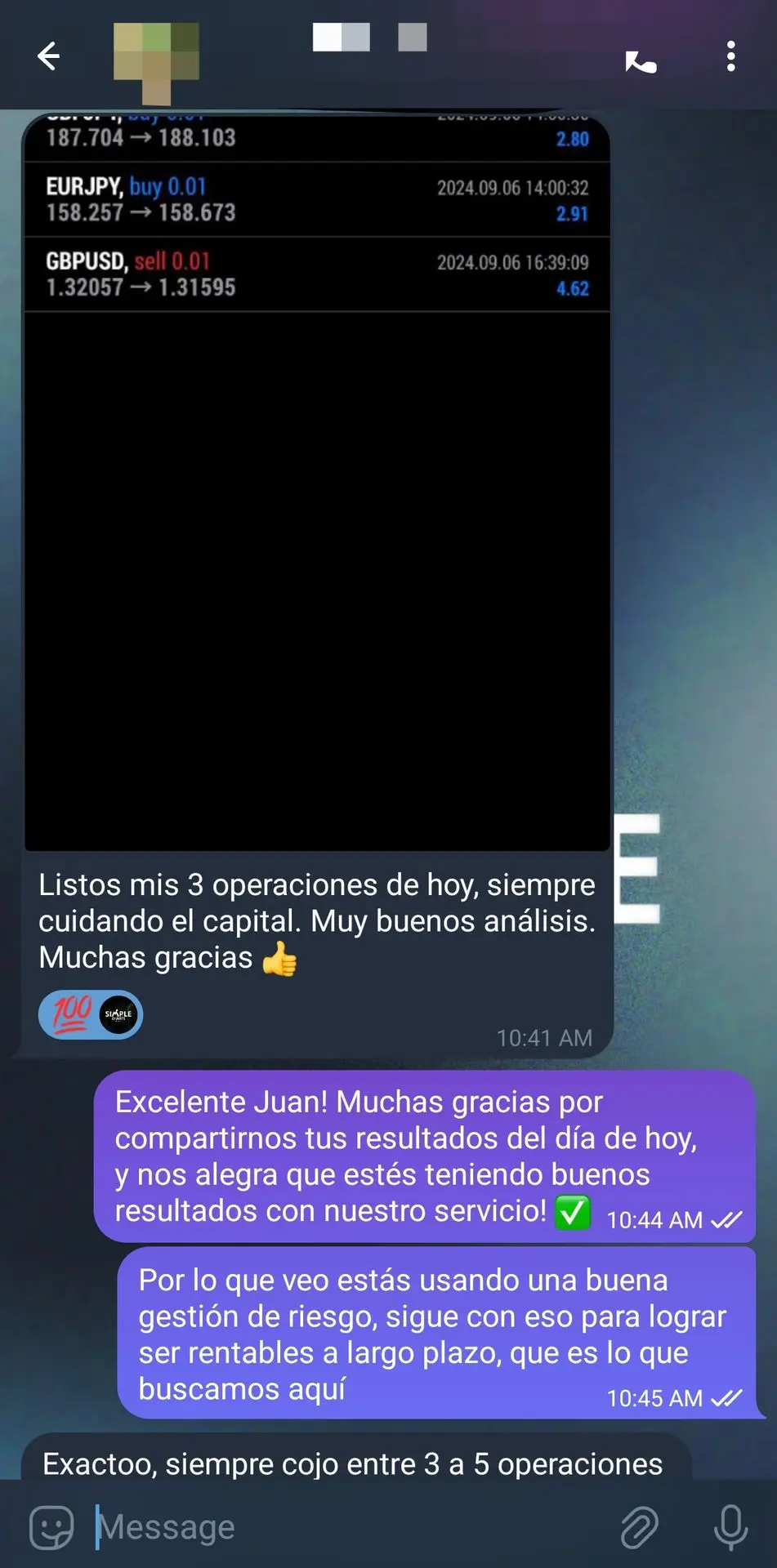Open the contact's profile picture
777x1568 pixels.
point(156,62)
